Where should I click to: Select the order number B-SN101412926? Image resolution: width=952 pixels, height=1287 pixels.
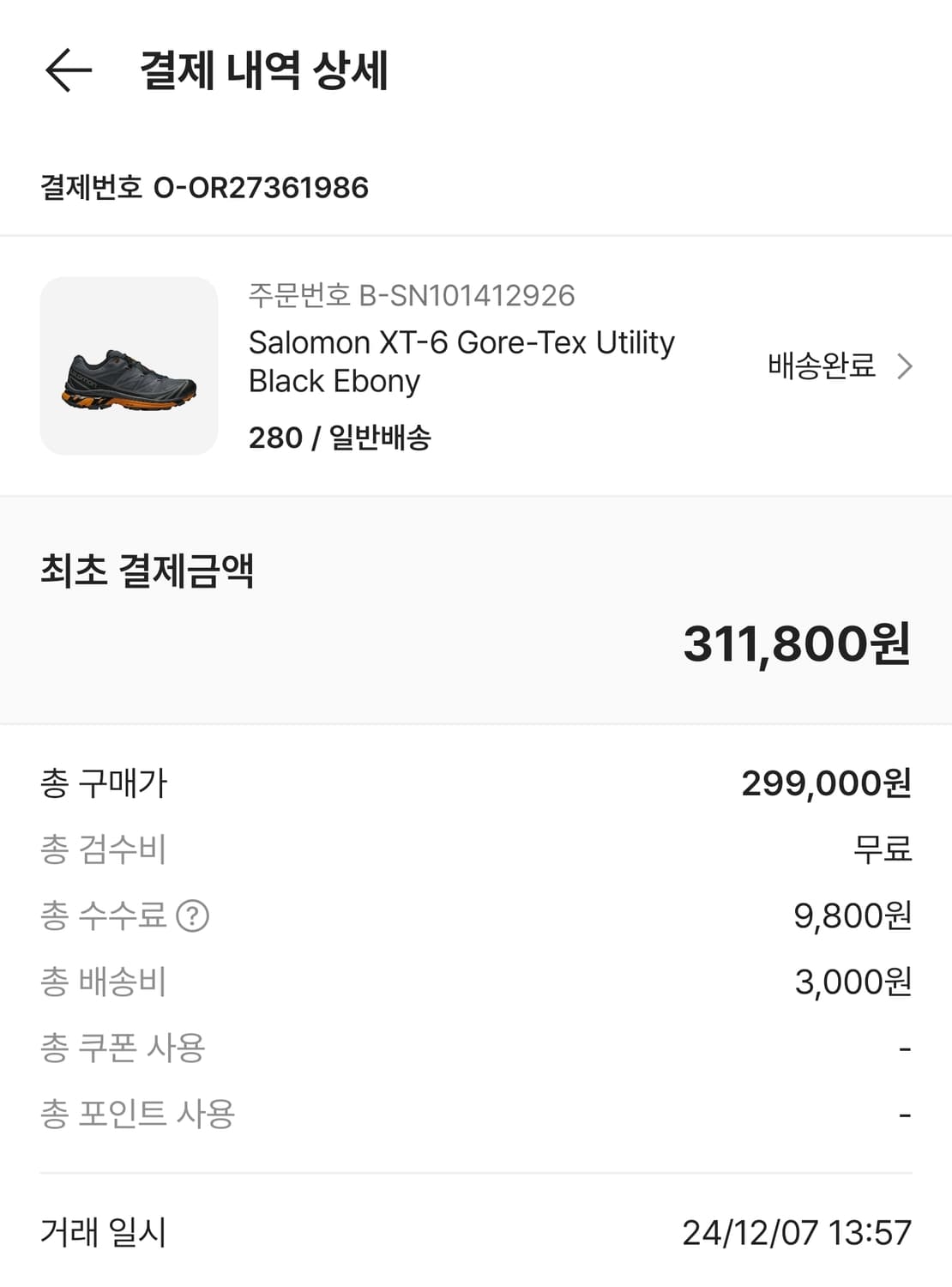click(x=412, y=296)
